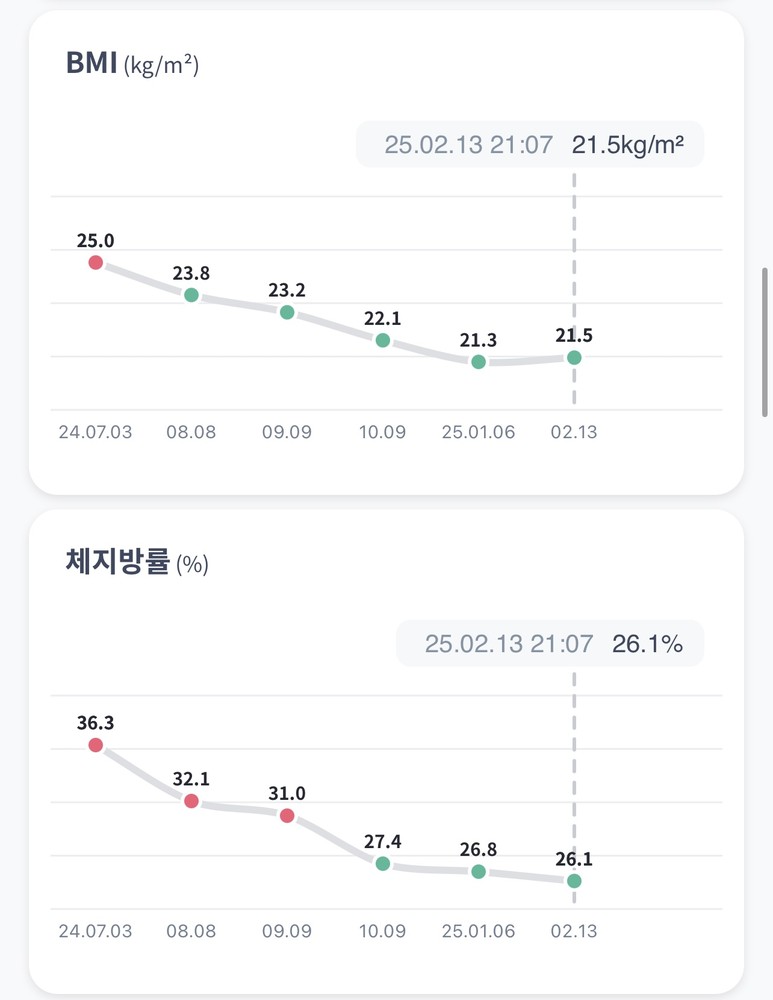Tap the 21.5 BMI data point
Screen dimensions: 773x1000
[x=574, y=357]
